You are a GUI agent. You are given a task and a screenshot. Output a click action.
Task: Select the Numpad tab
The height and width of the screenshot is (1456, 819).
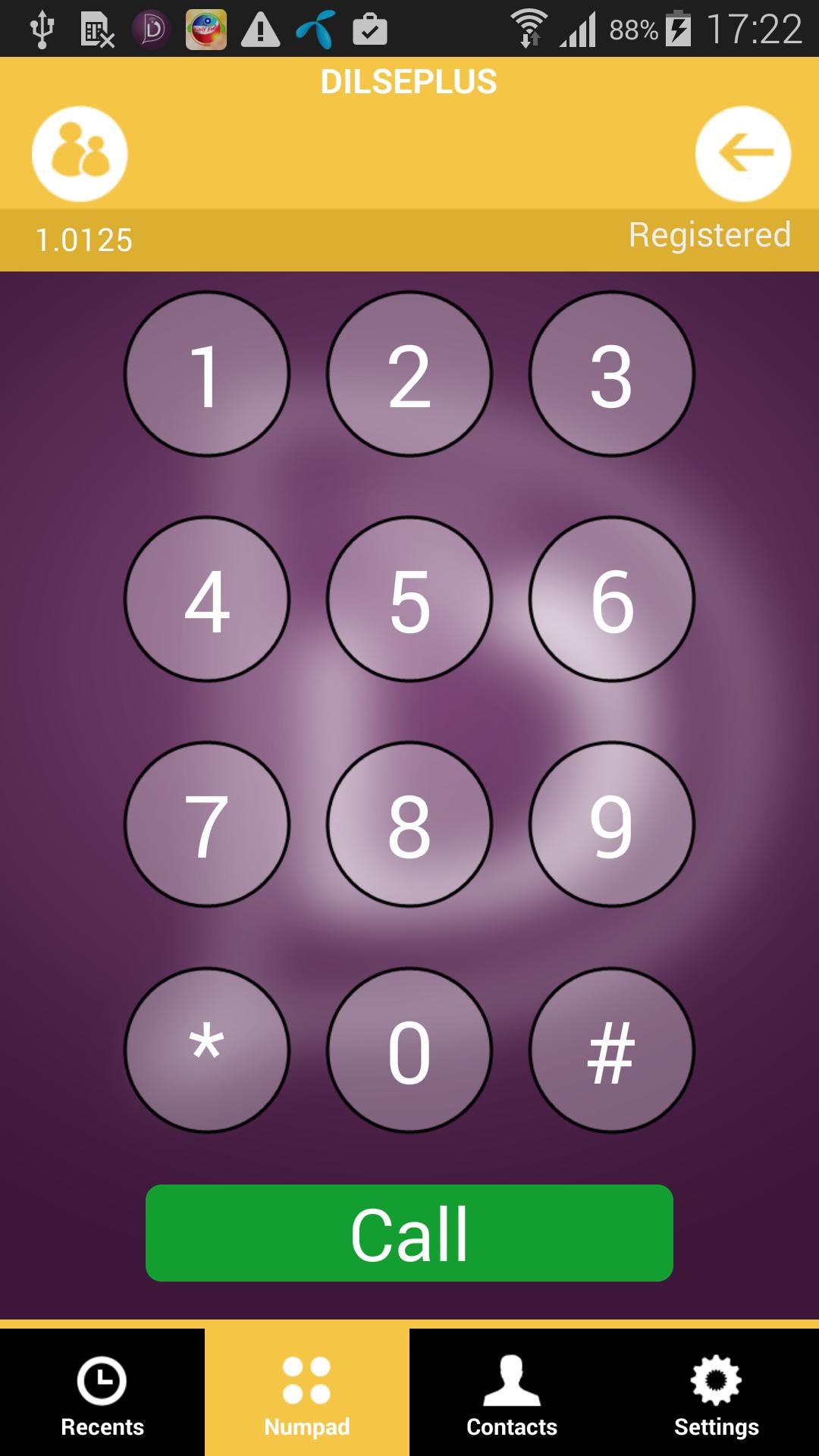(x=307, y=1394)
